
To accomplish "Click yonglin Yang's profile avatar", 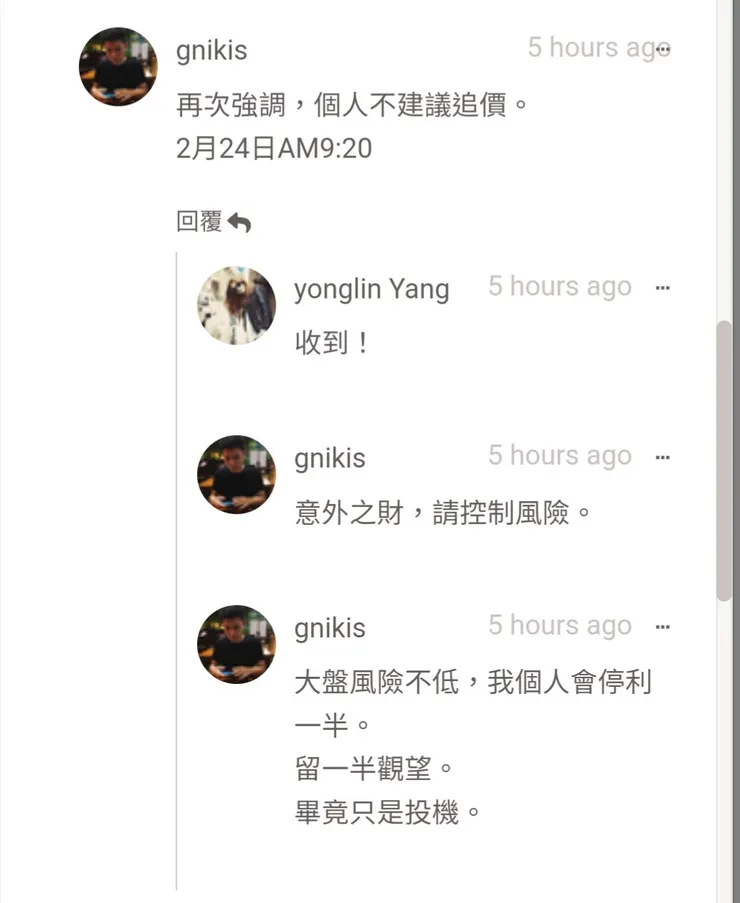I will [x=235, y=306].
